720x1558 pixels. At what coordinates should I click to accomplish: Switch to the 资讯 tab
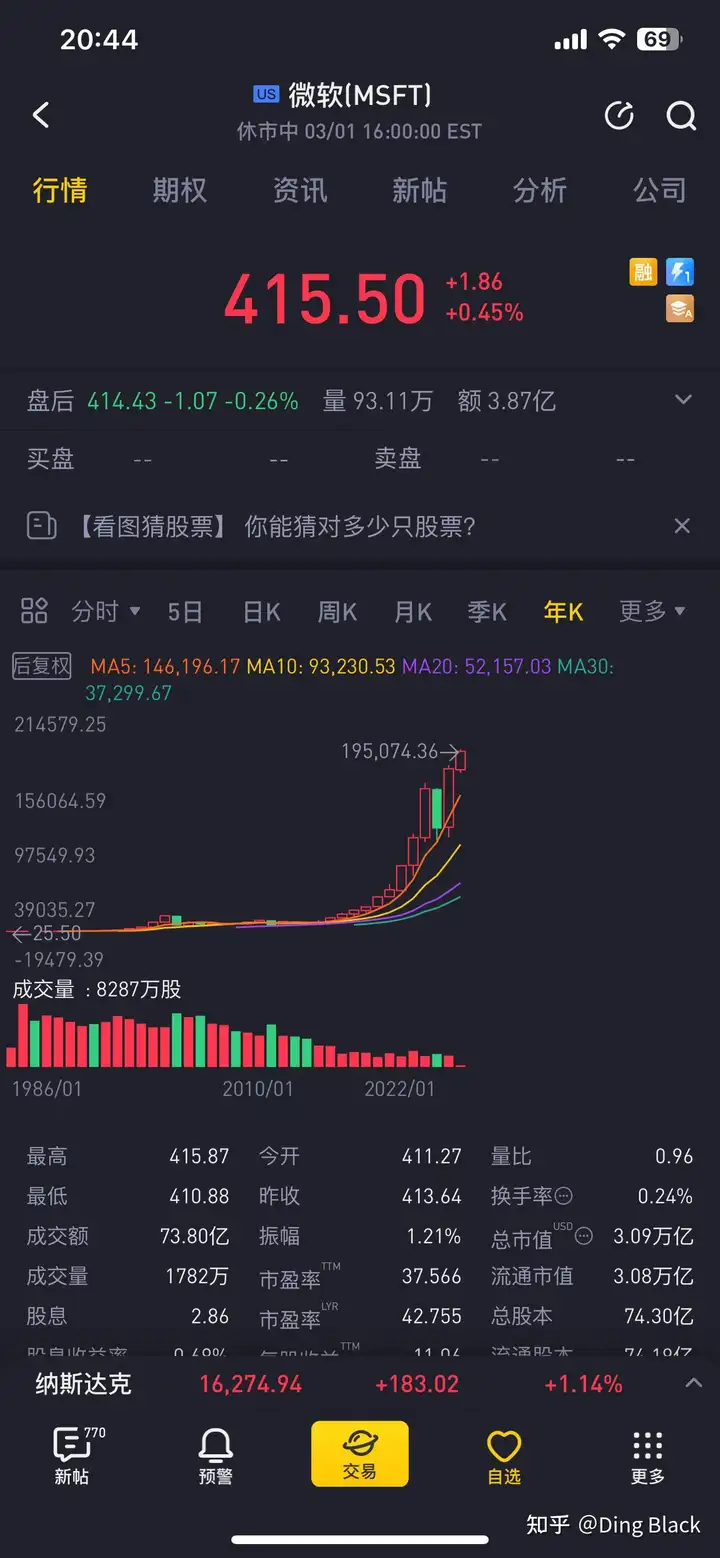point(300,190)
